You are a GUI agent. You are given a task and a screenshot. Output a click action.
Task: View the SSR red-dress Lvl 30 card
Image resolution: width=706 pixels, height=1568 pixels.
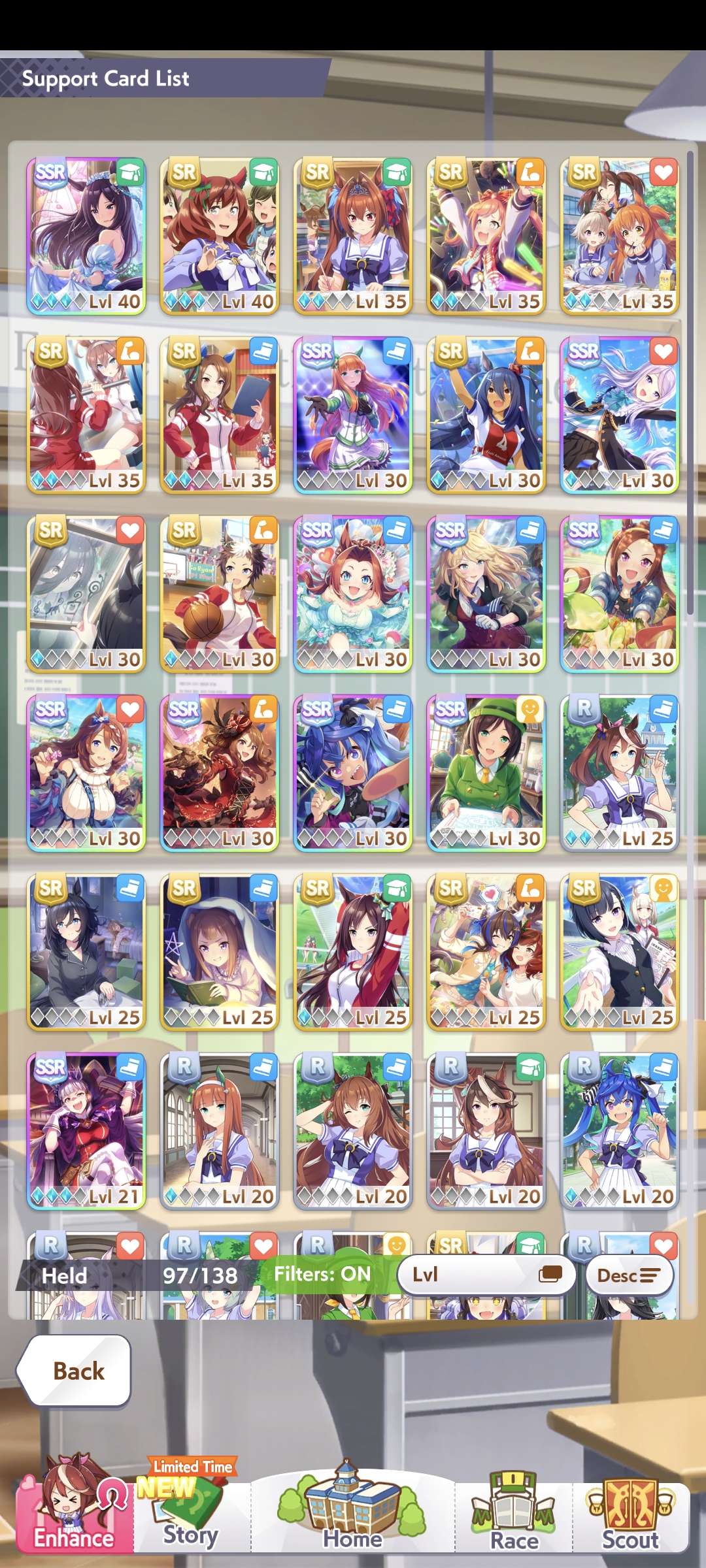pos(220,773)
